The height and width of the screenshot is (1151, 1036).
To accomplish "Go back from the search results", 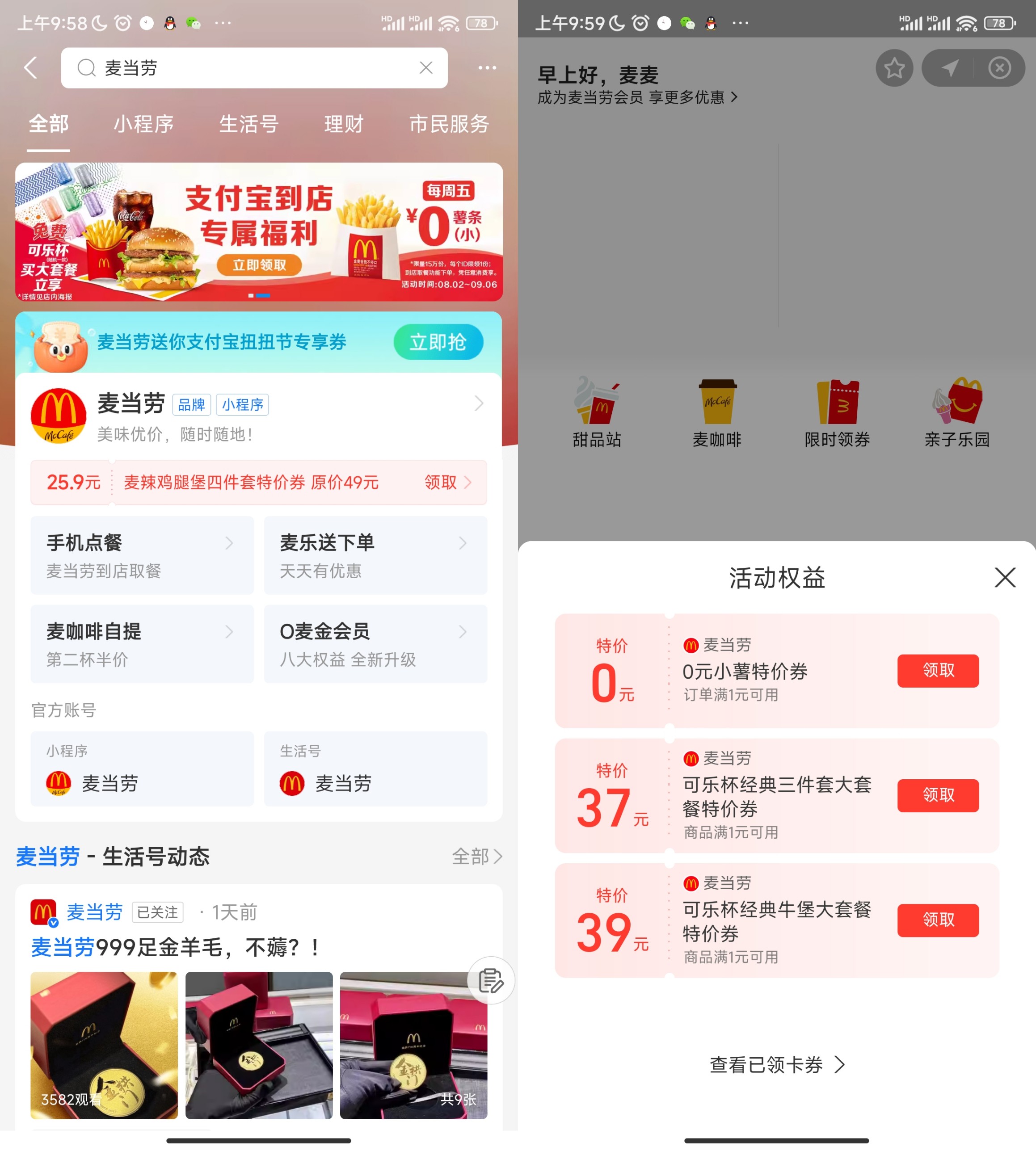I will pyautogui.click(x=31, y=68).
